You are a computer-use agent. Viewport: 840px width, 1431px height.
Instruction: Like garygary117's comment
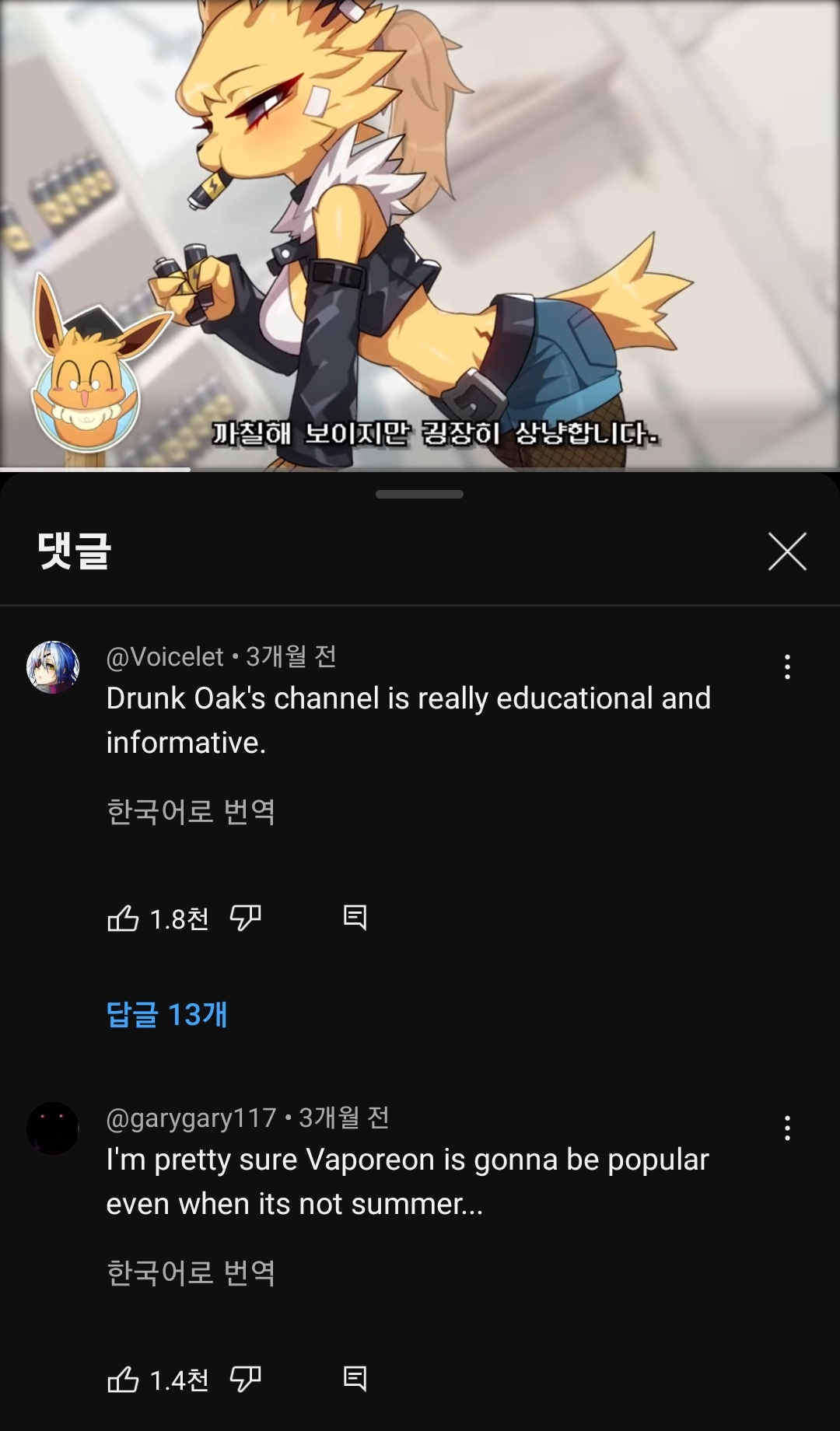coord(123,1380)
